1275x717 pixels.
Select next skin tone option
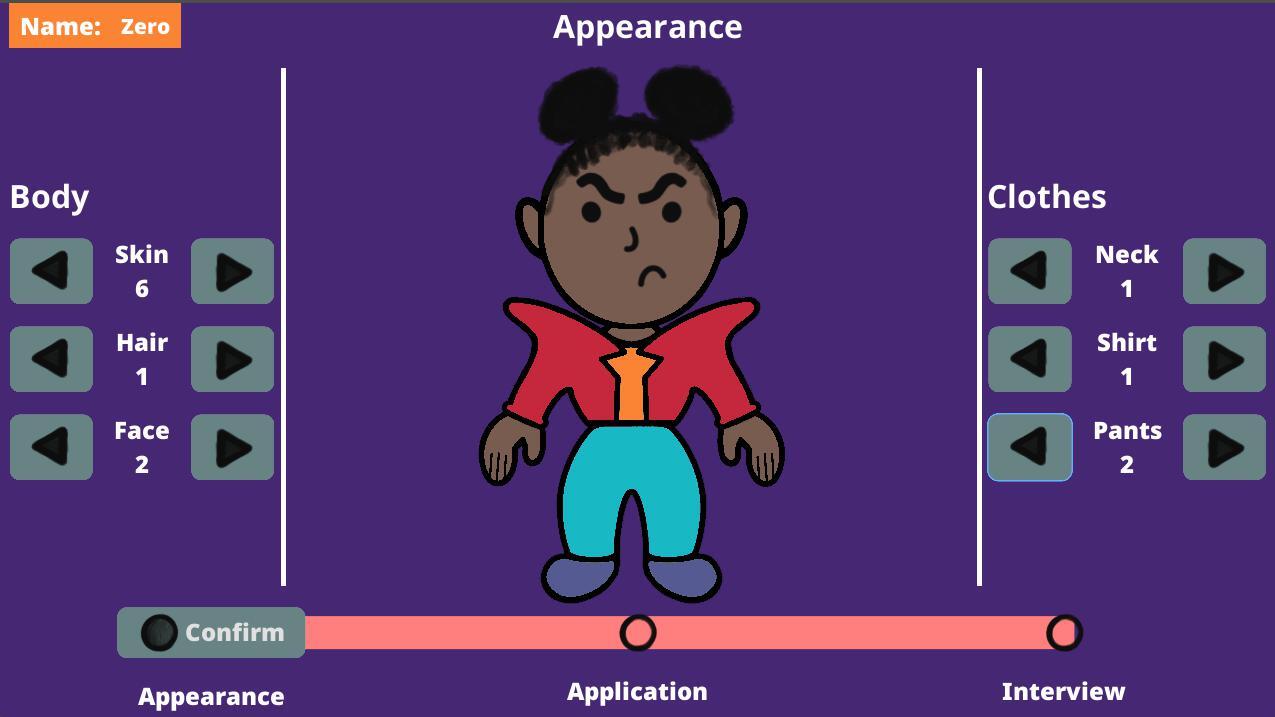tap(232, 271)
